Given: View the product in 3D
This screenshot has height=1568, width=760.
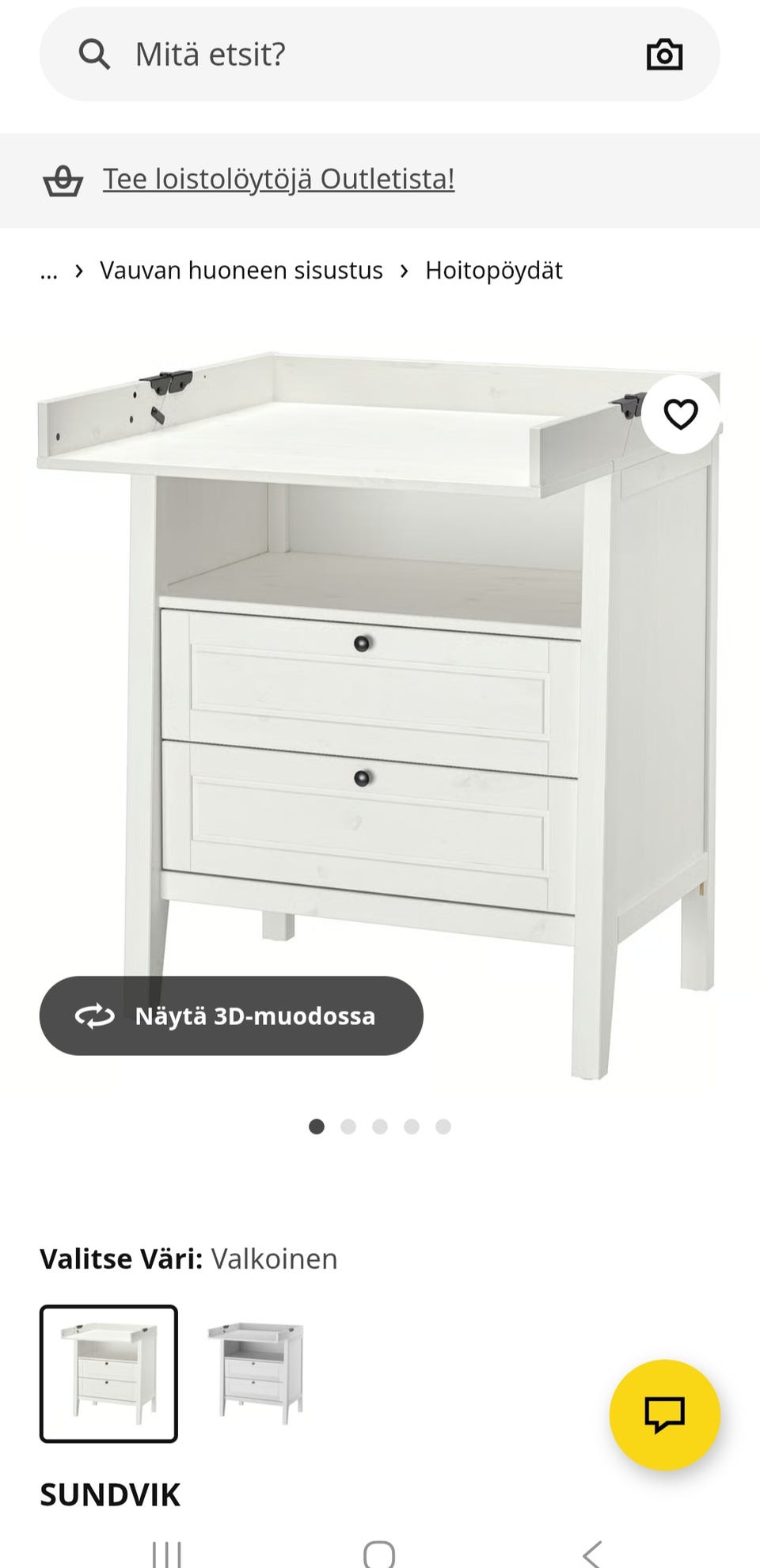Looking at the screenshot, I should [231, 1016].
